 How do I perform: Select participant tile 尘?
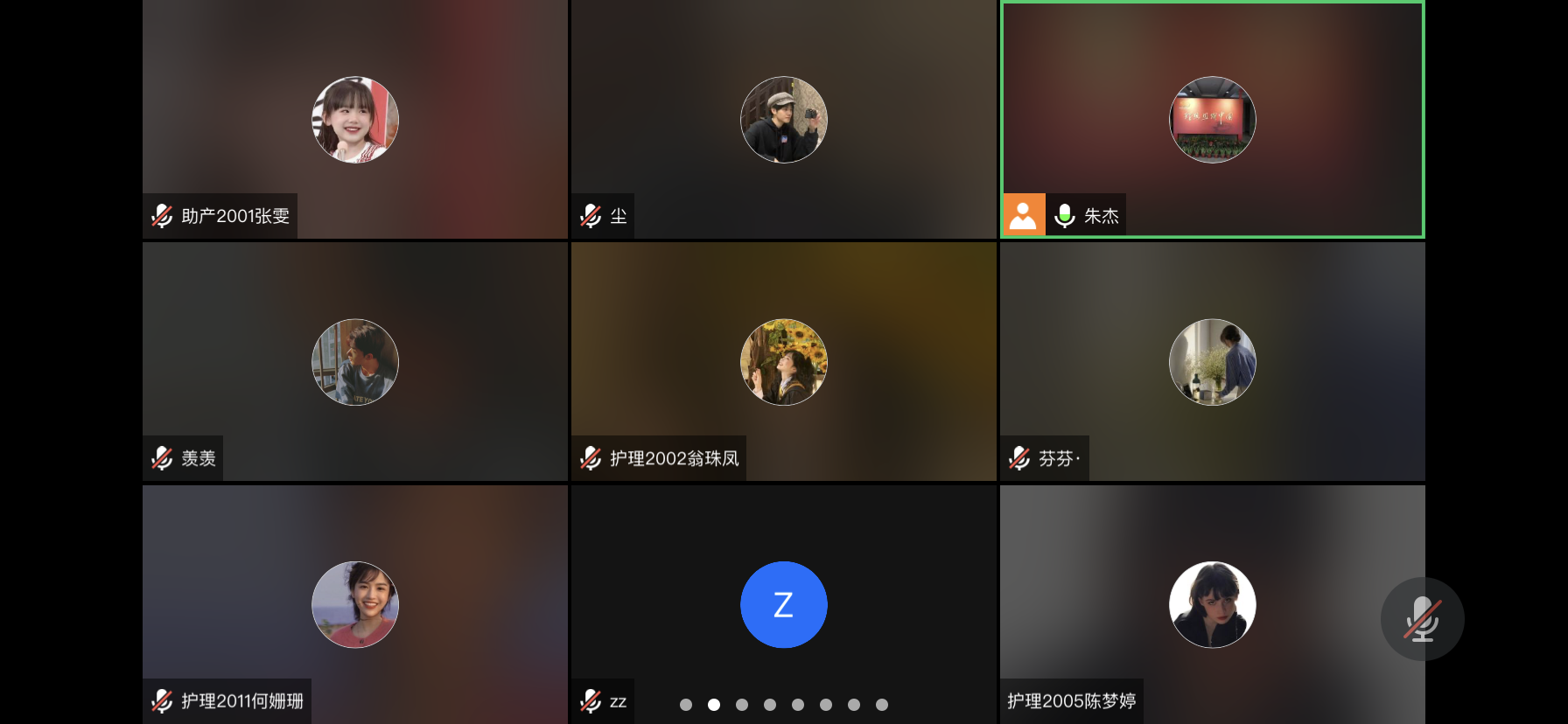click(783, 120)
